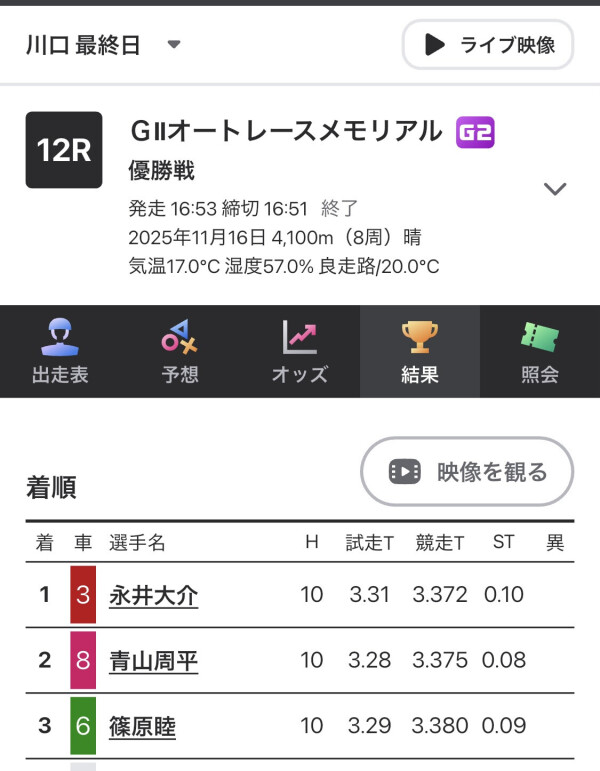This screenshot has height=771, width=600.
Task: Tap the 映像を観る replay button
Action: (467, 472)
